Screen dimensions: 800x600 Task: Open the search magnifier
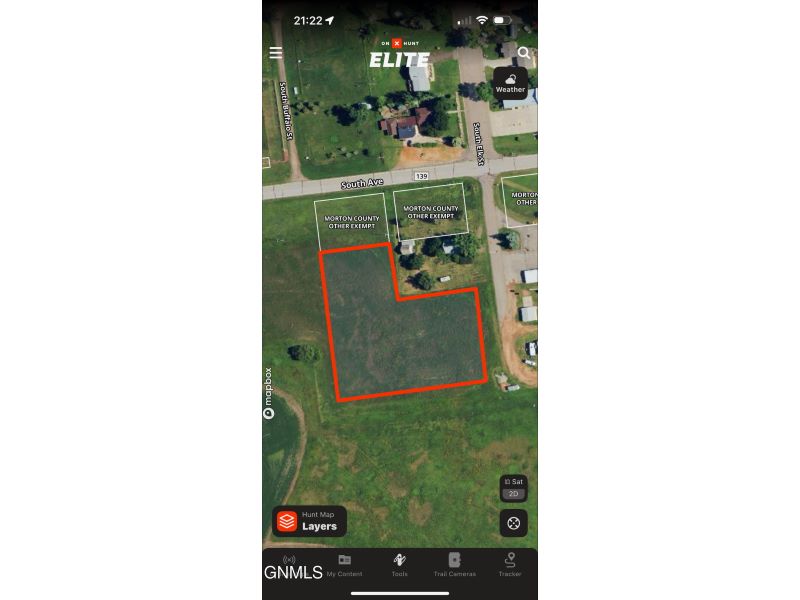click(x=524, y=53)
